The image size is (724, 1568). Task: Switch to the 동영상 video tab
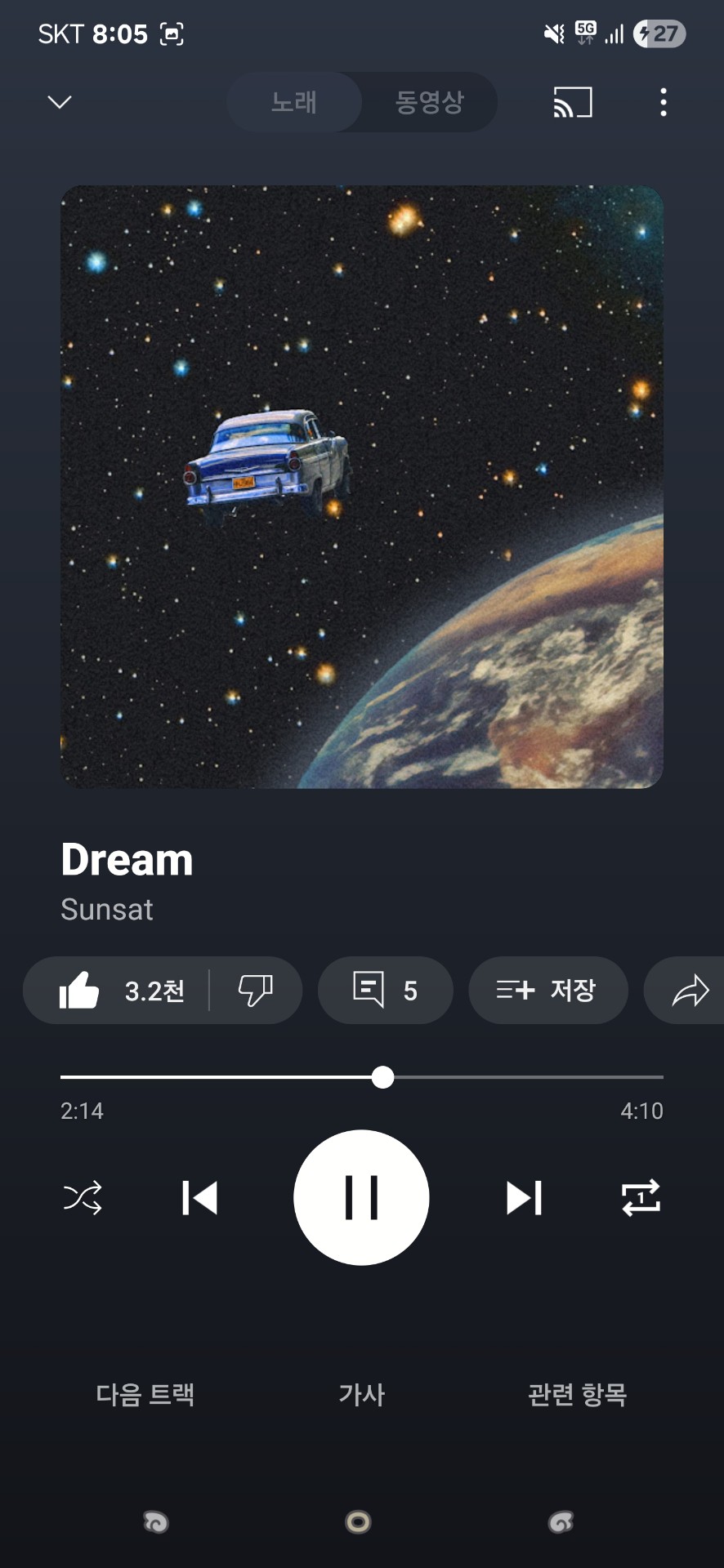[x=429, y=102]
